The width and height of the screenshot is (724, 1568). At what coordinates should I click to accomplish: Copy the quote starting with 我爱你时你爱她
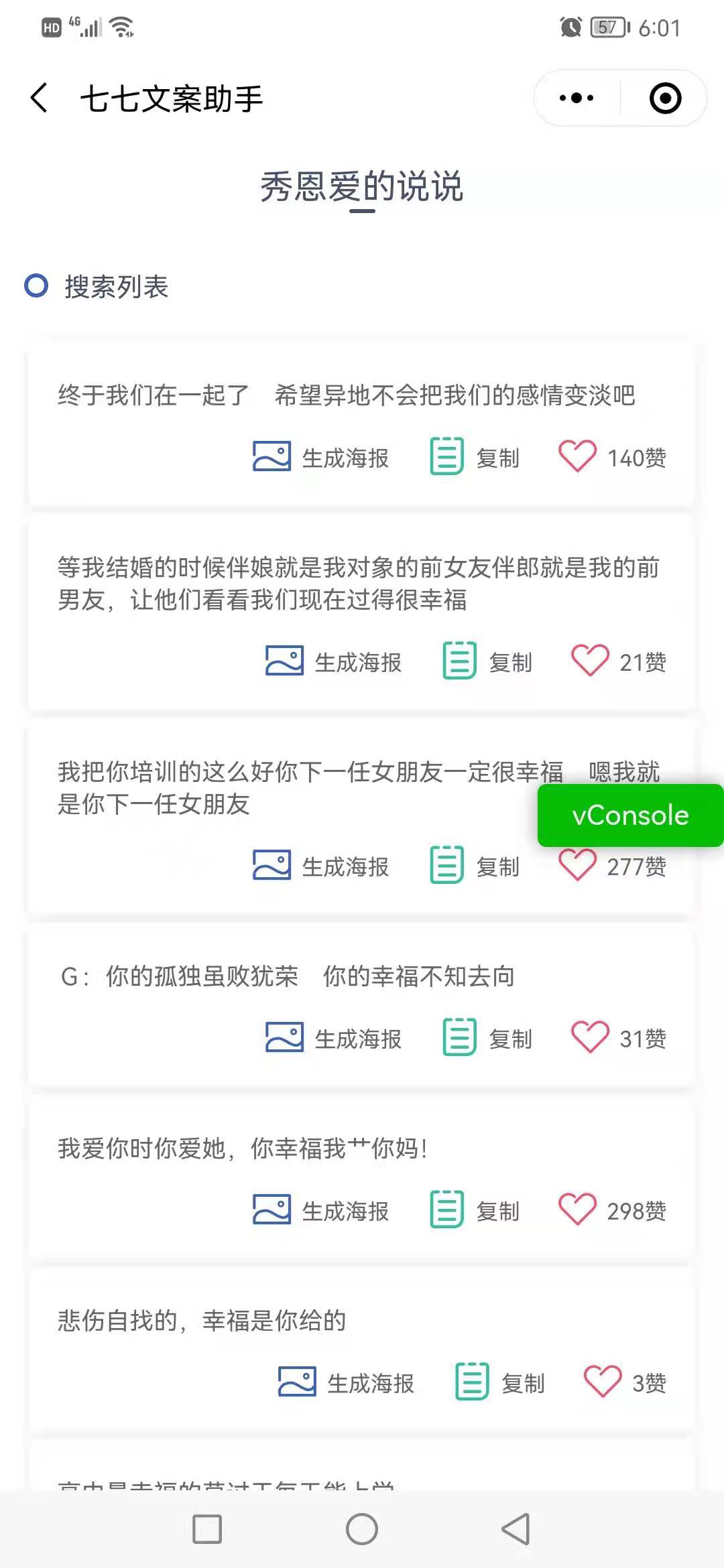coord(475,1211)
